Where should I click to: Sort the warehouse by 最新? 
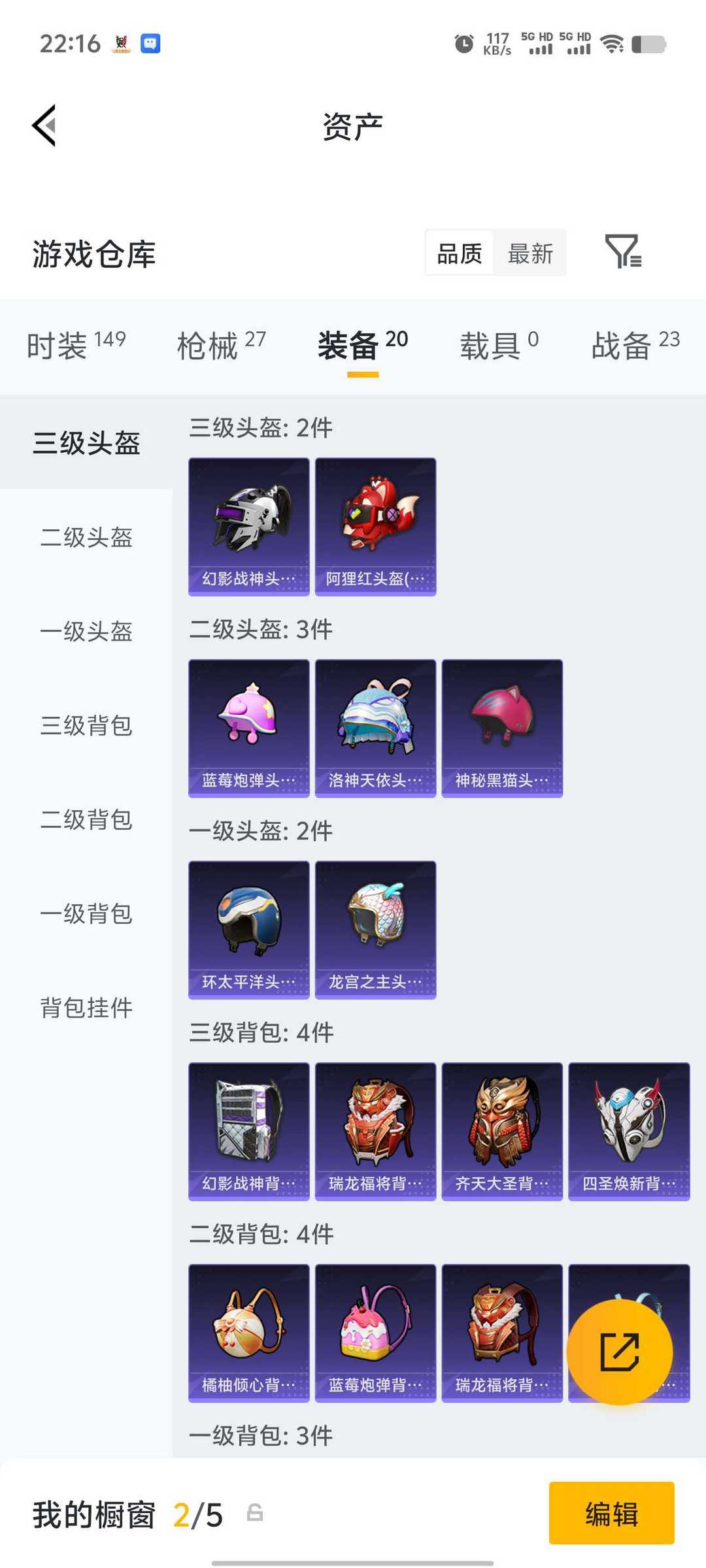[530, 253]
